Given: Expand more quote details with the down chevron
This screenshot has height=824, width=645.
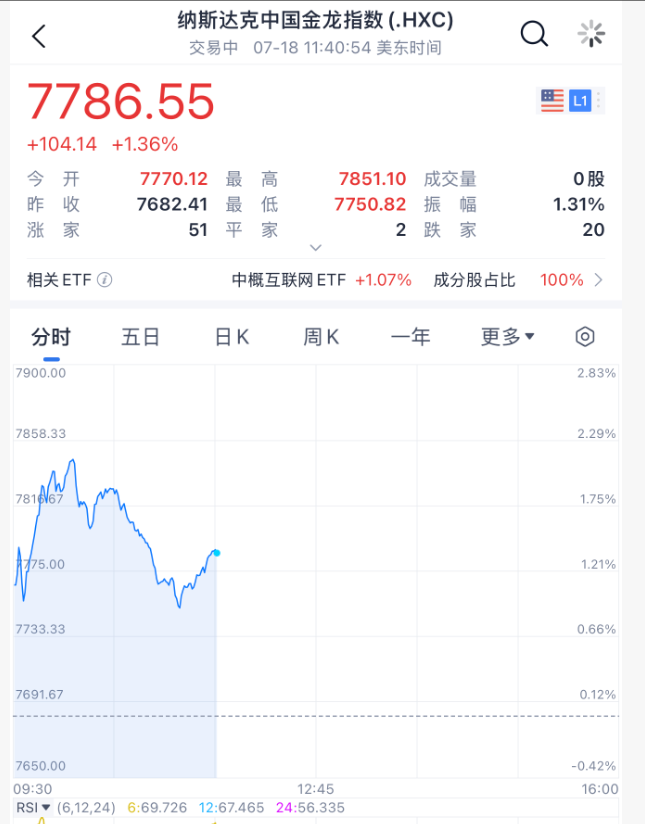Looking at the screenshot, I should [316, 247].
